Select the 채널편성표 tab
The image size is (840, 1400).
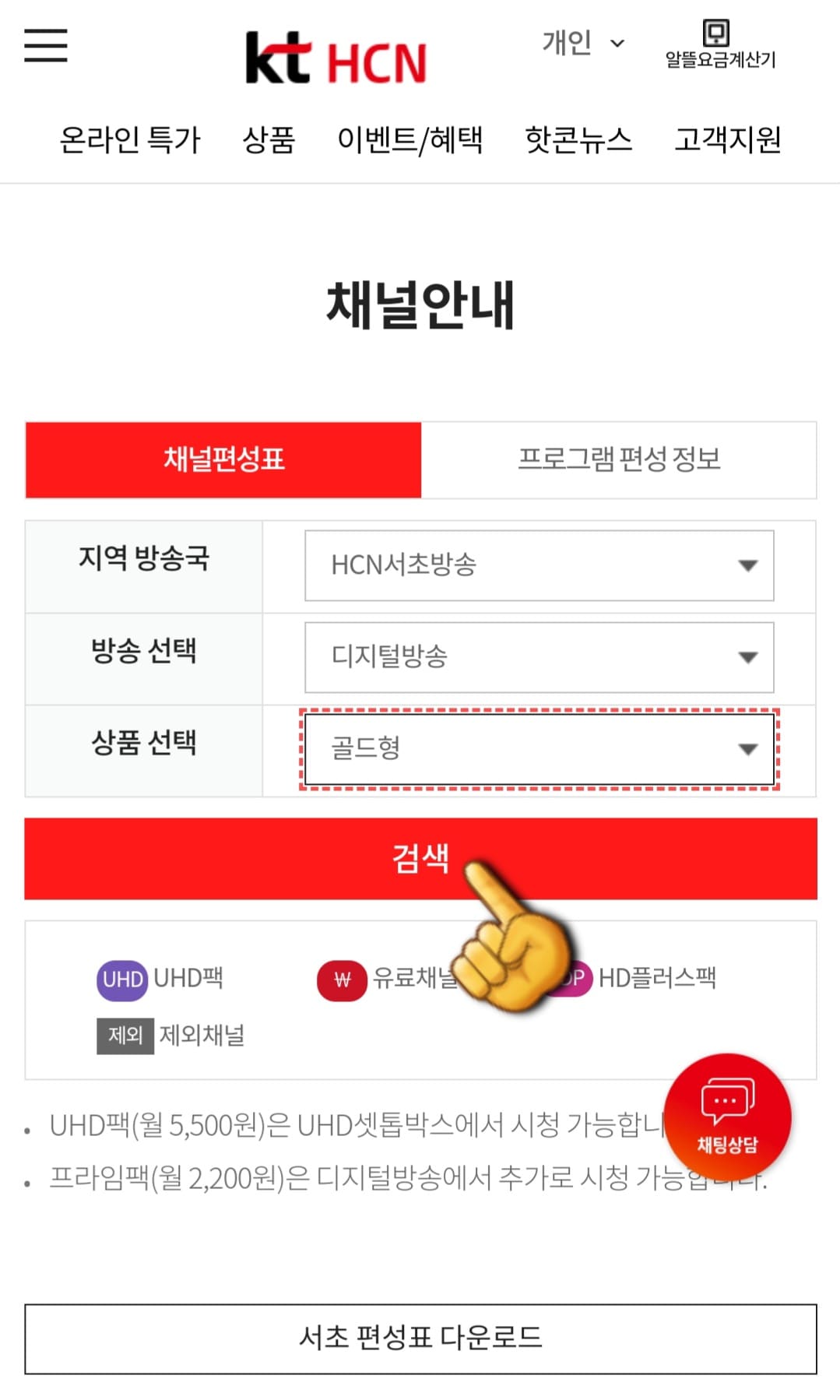(223, 460)
